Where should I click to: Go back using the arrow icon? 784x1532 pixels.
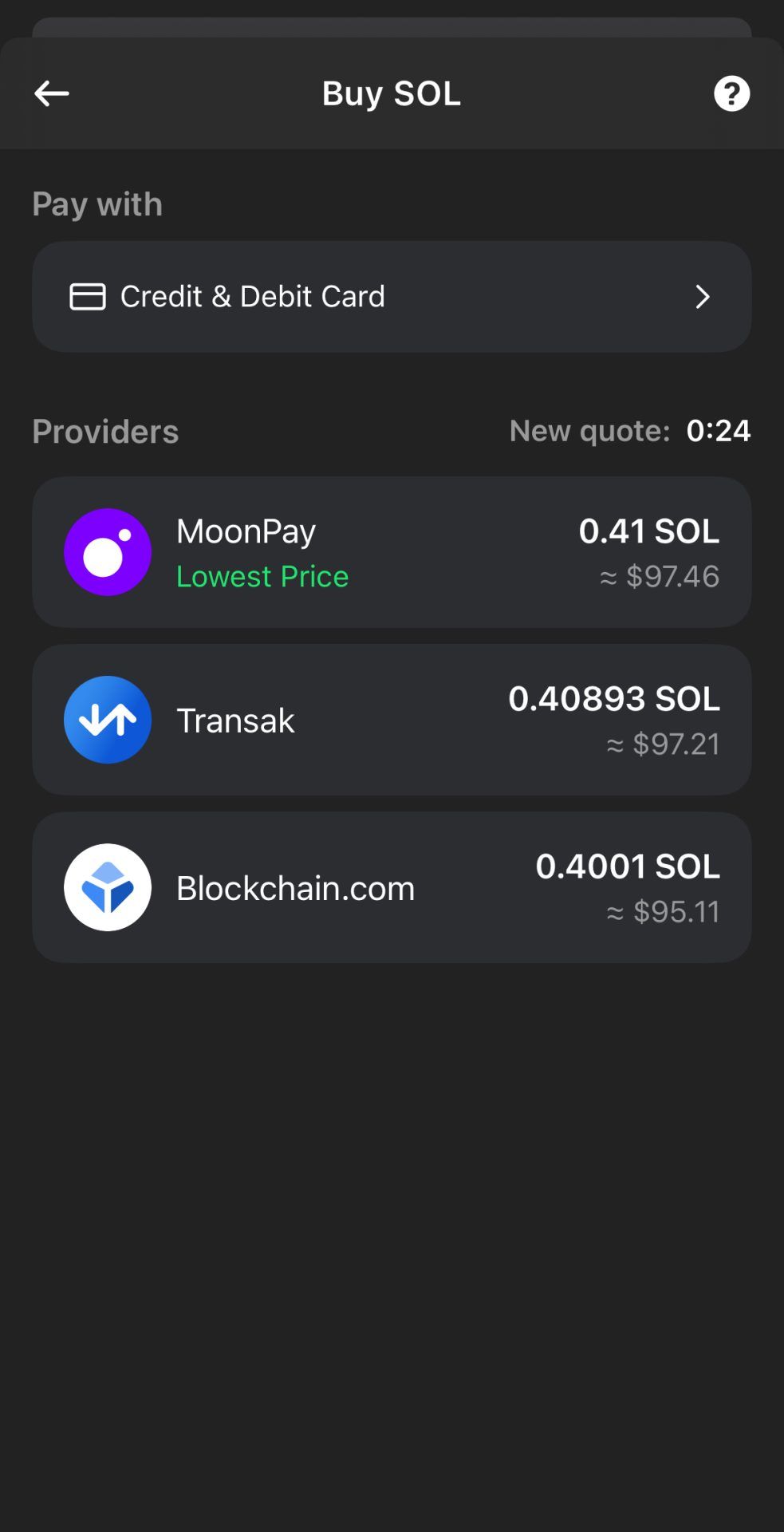pos(52,93)
